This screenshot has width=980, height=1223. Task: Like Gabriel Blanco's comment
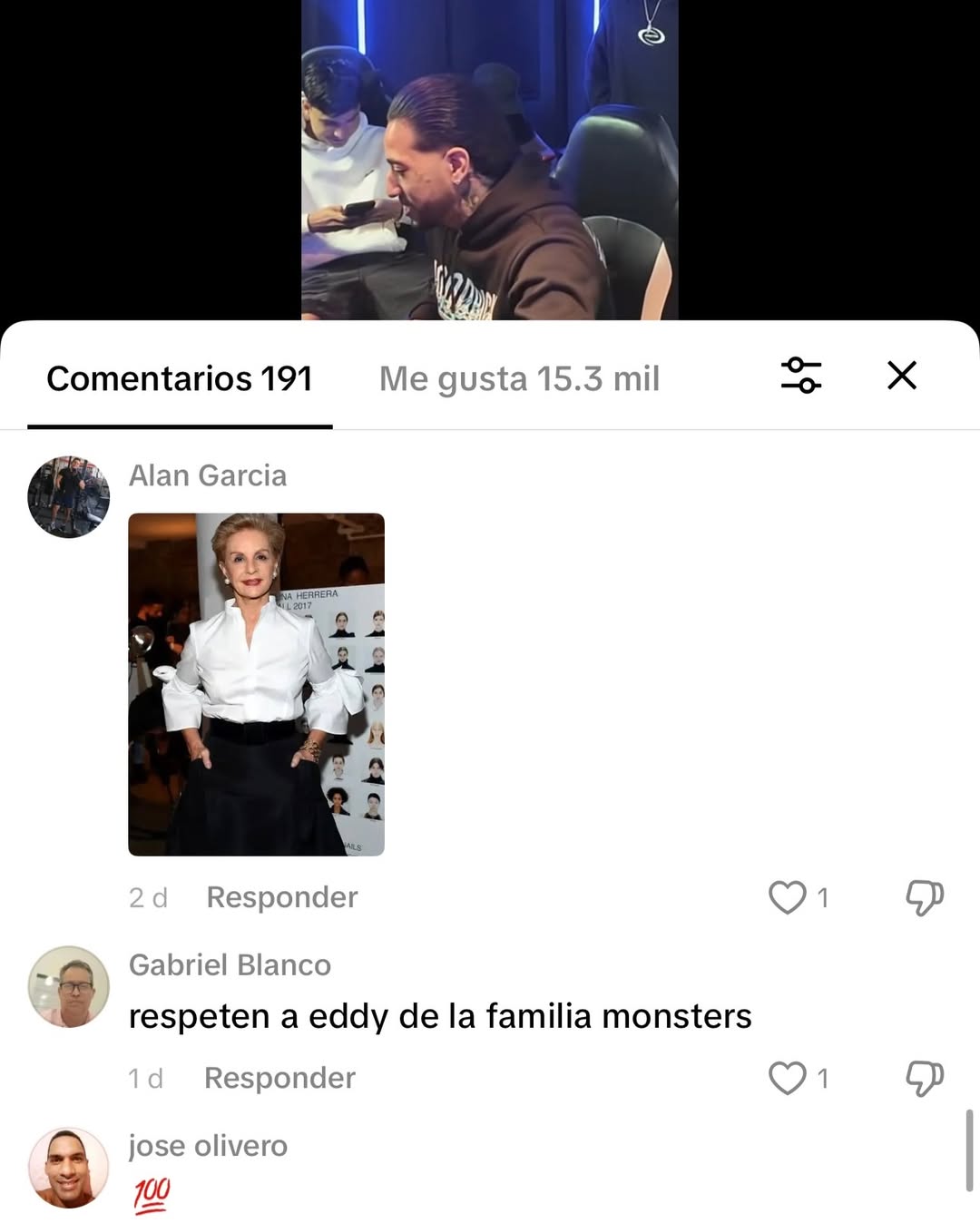(x=787, y=1078)
